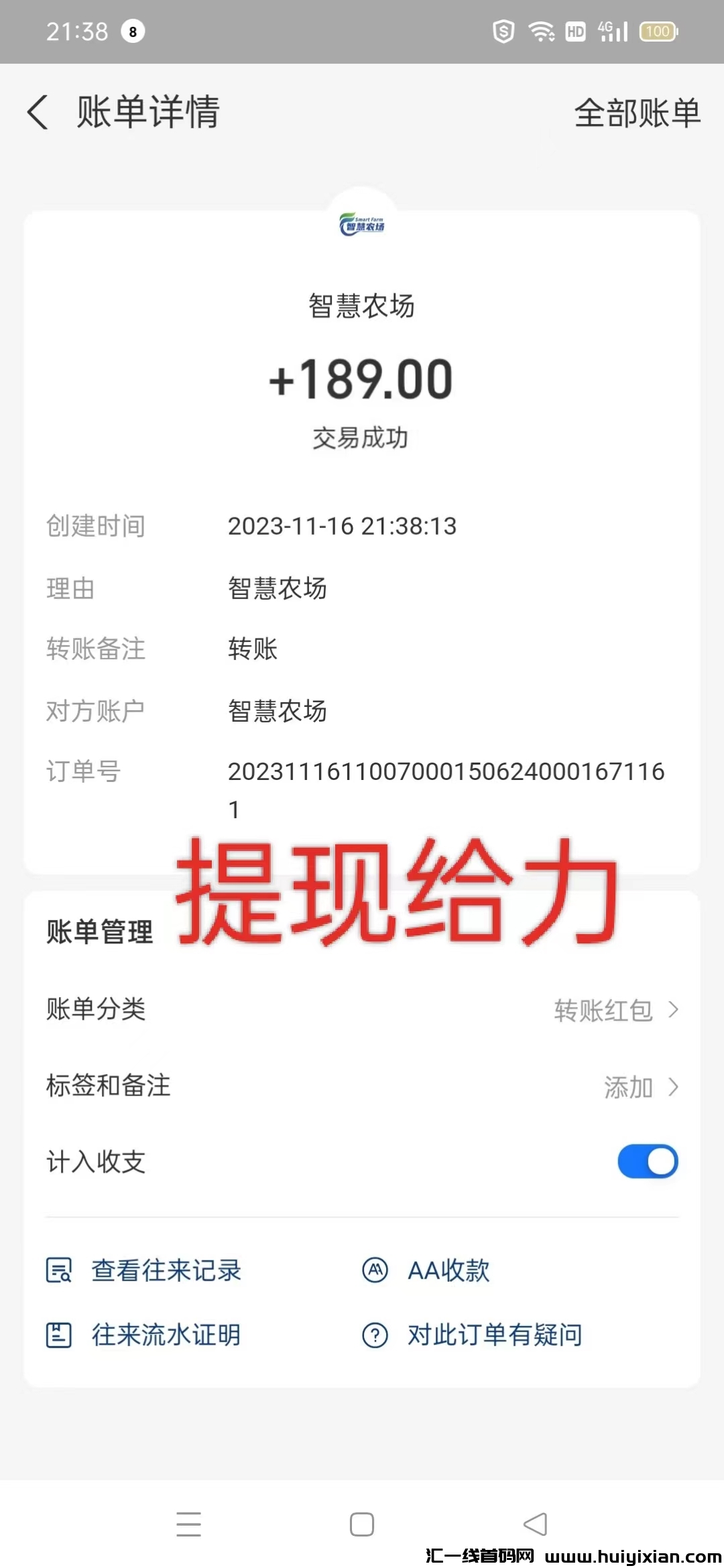724x1568 pixels.
Task: Click the 对此订单有疑问 link
Action: (494, 1335)
